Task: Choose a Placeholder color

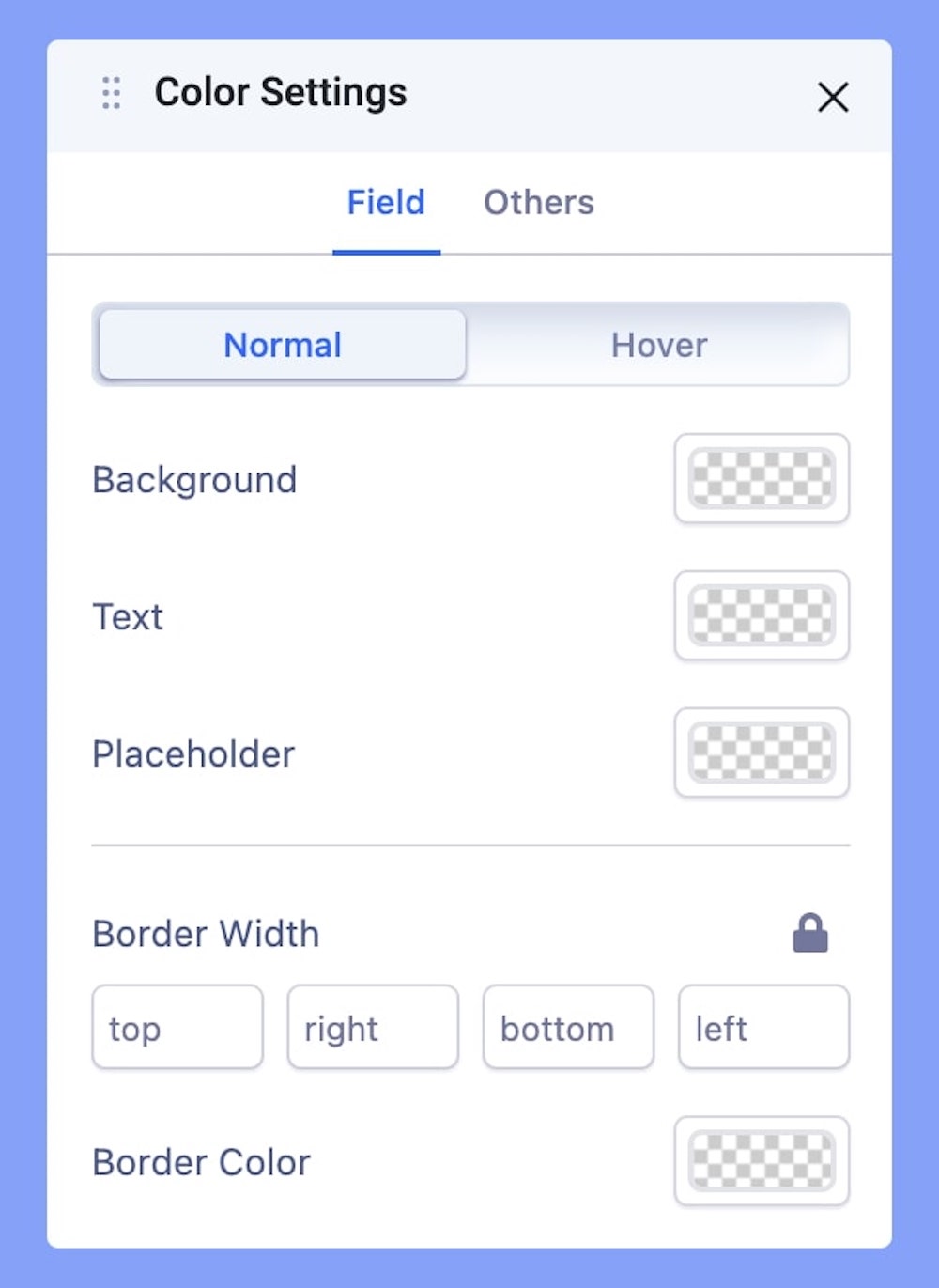Action: coord(762,753)
